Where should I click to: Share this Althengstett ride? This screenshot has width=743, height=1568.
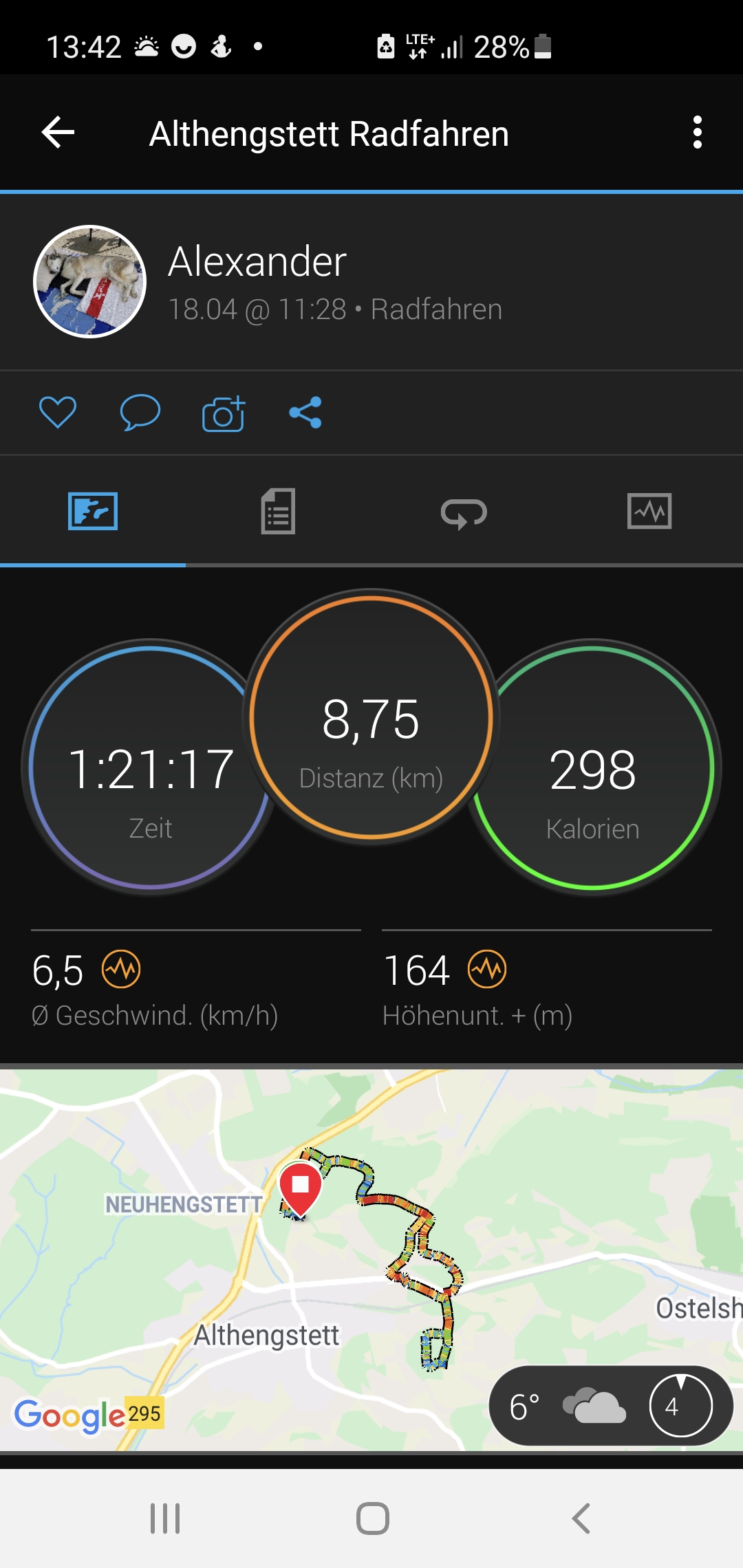pos(305,413)
